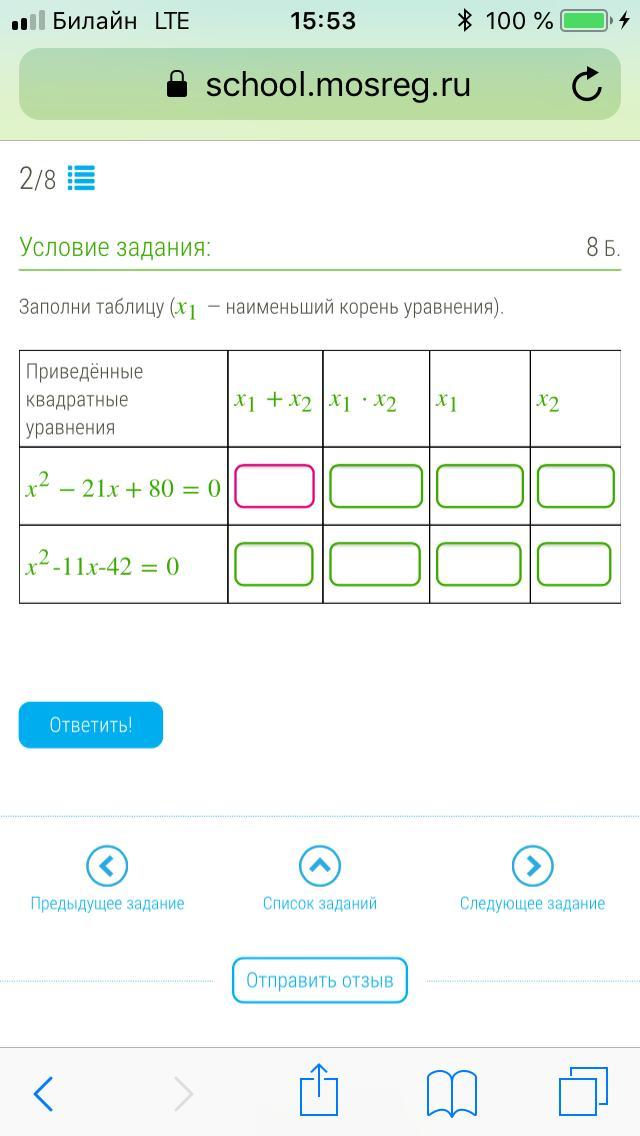640x1136 pixels.
Task: Tap the Отправить отзыв button
Action: (x=320, y=980)
